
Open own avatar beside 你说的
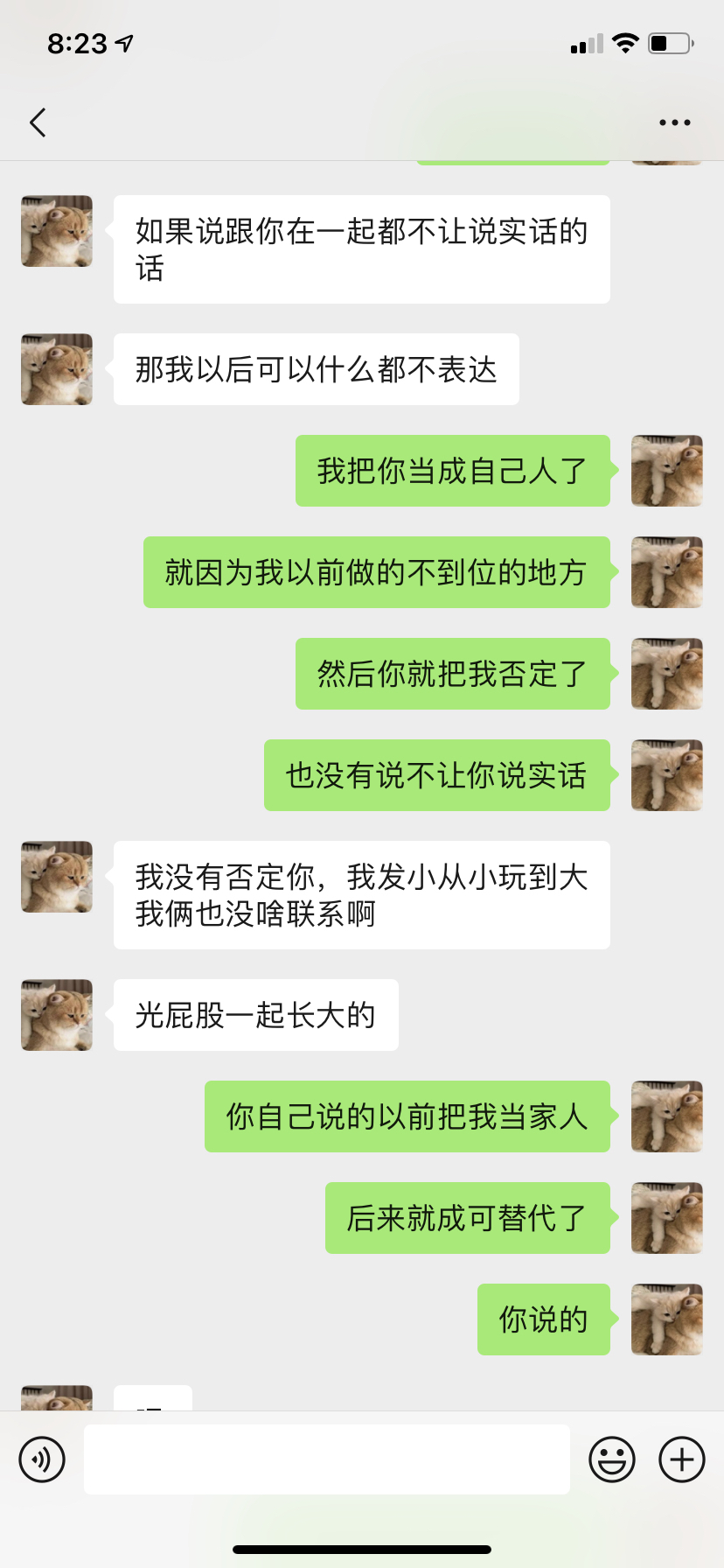tap(666, 1319)
